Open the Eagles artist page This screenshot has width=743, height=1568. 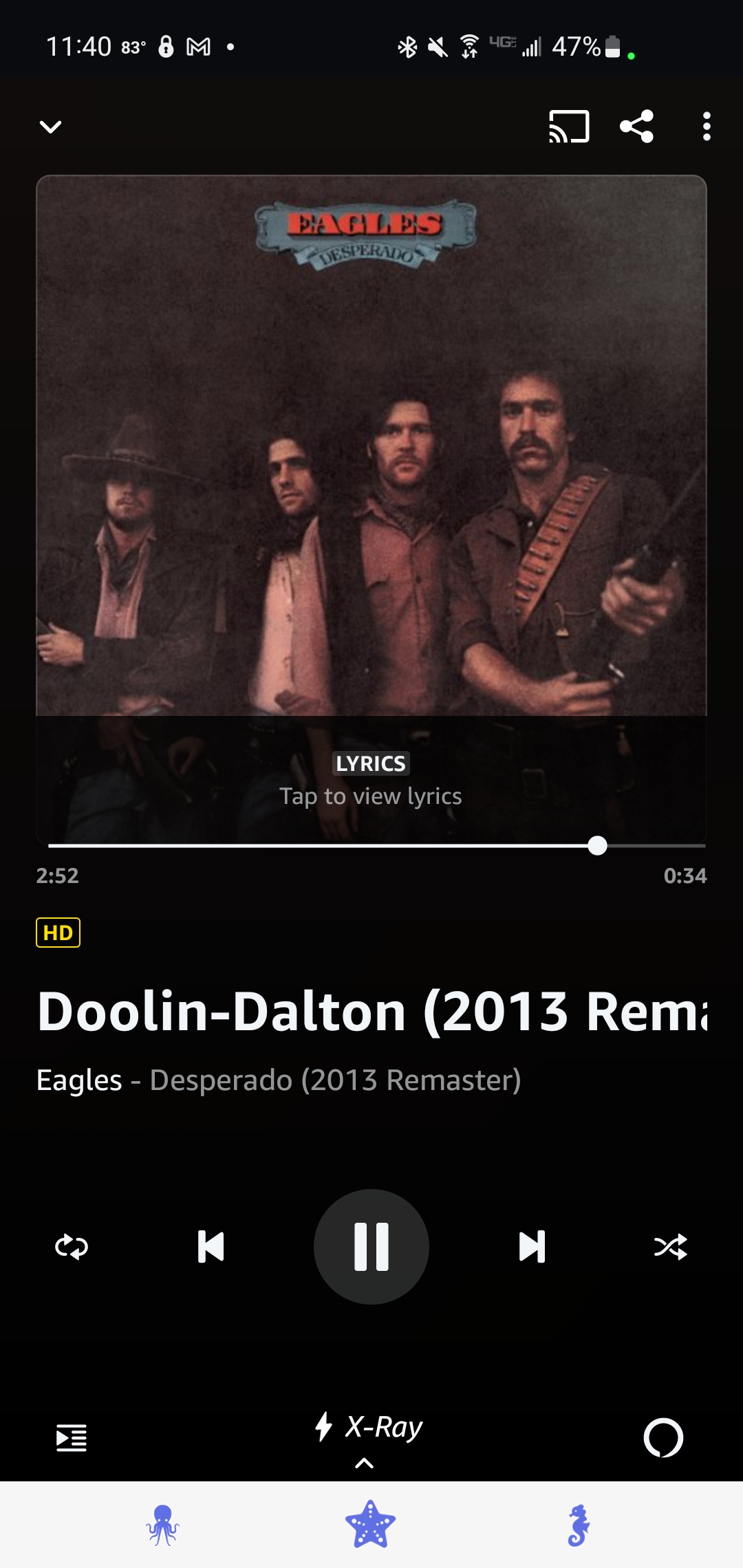[79, 1080]
